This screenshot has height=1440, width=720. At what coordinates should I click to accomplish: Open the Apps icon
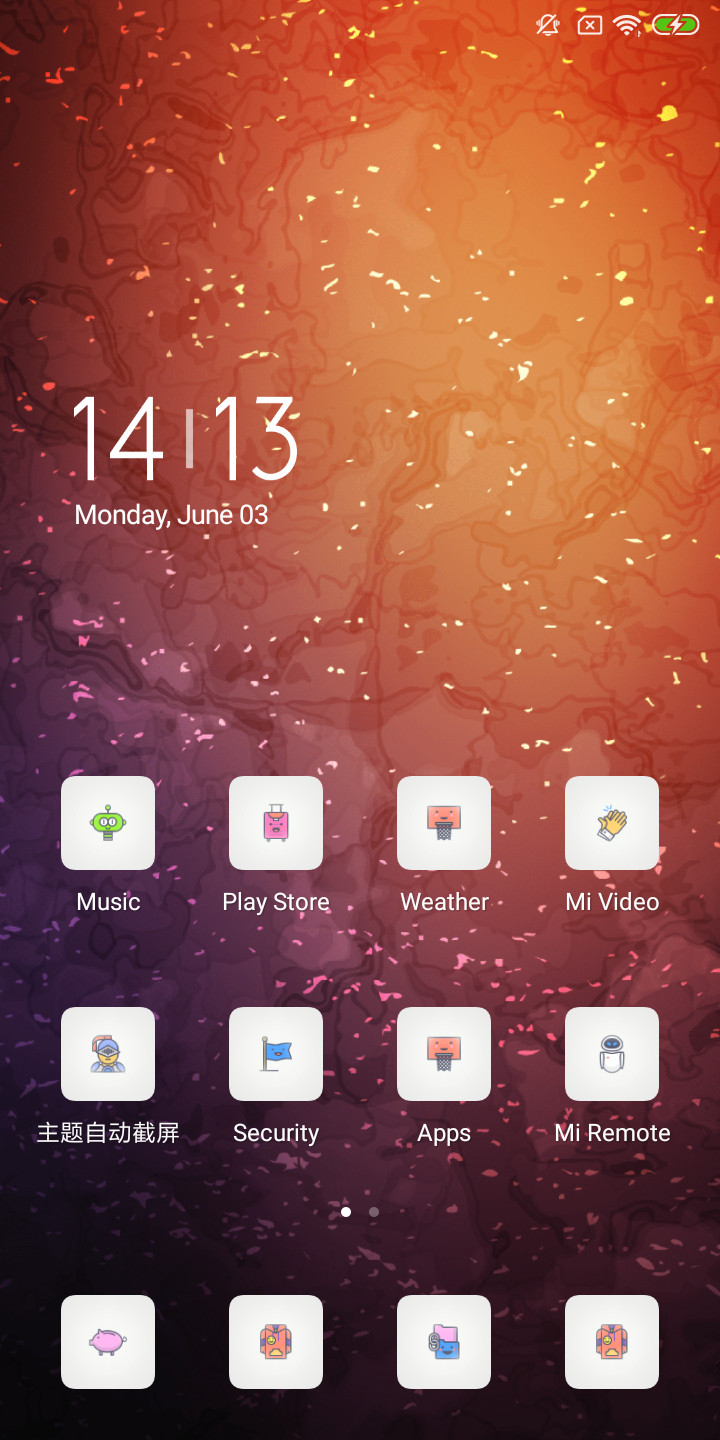point(444,1054)
